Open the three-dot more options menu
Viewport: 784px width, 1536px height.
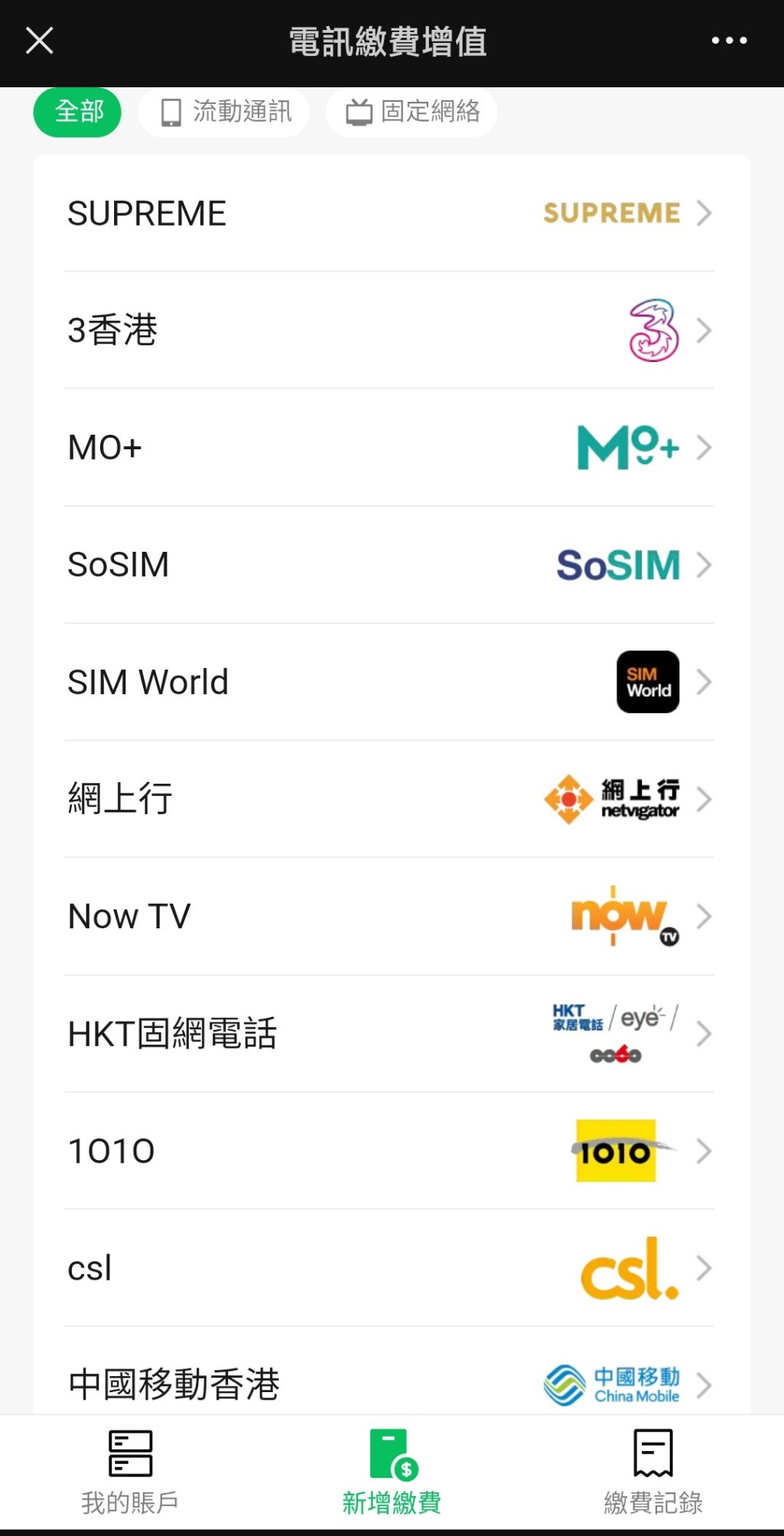729,40
